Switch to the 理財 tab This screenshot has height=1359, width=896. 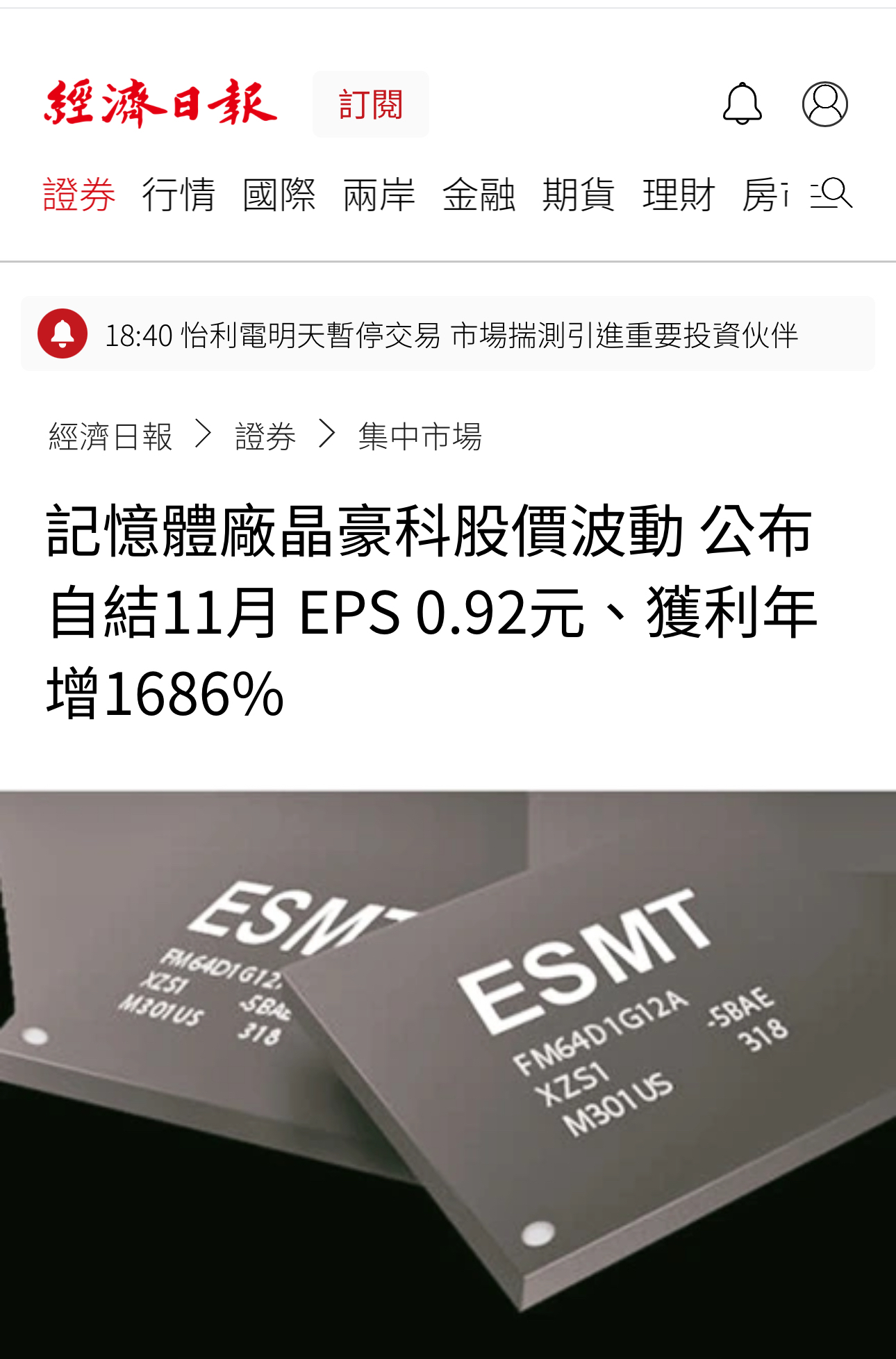click(x=679, y=194)
